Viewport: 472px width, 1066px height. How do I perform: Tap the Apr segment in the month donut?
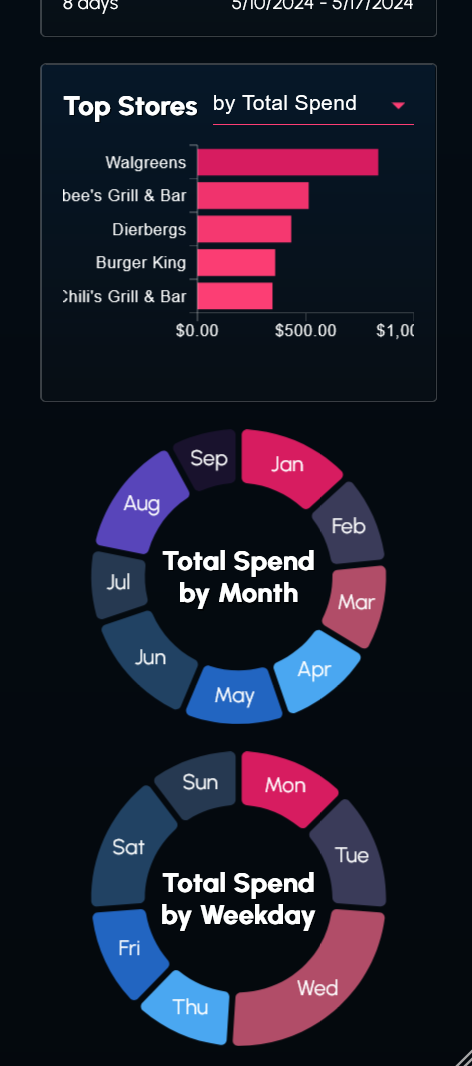(x=315, y=671)
